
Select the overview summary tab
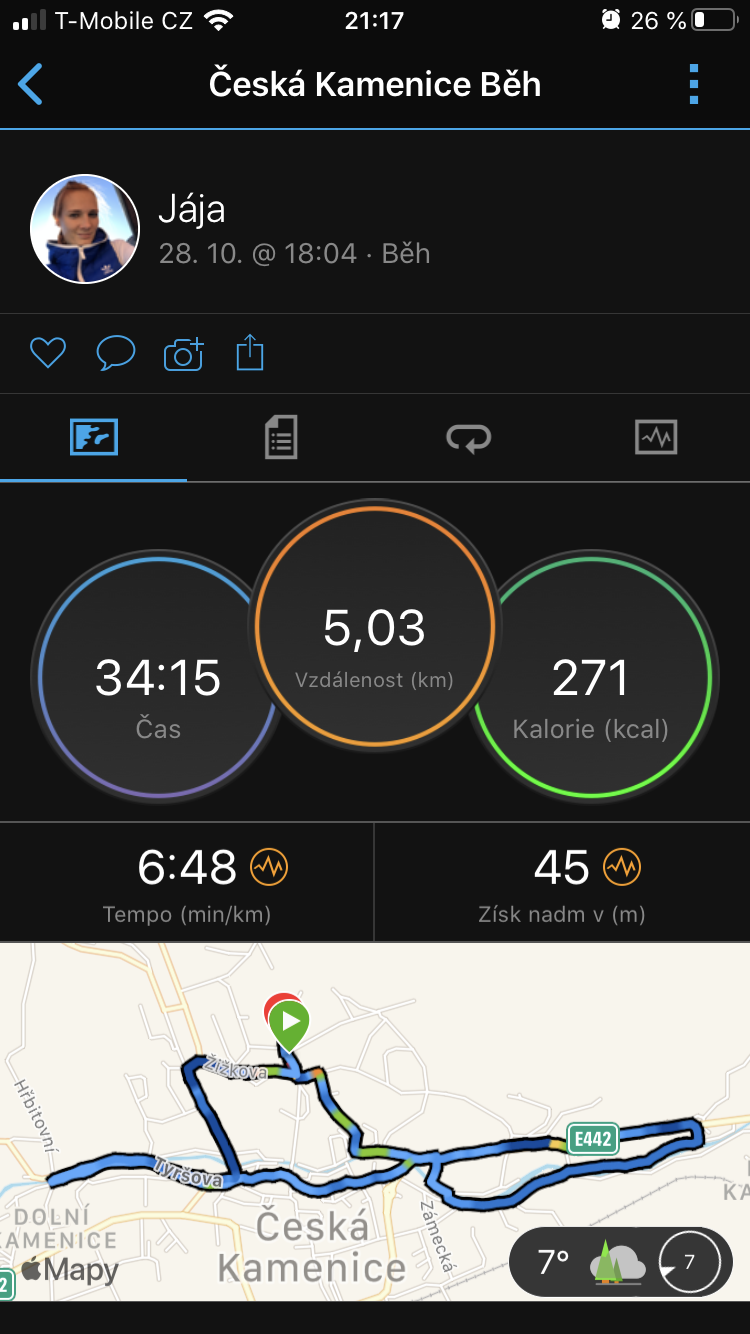pos(94,437)
